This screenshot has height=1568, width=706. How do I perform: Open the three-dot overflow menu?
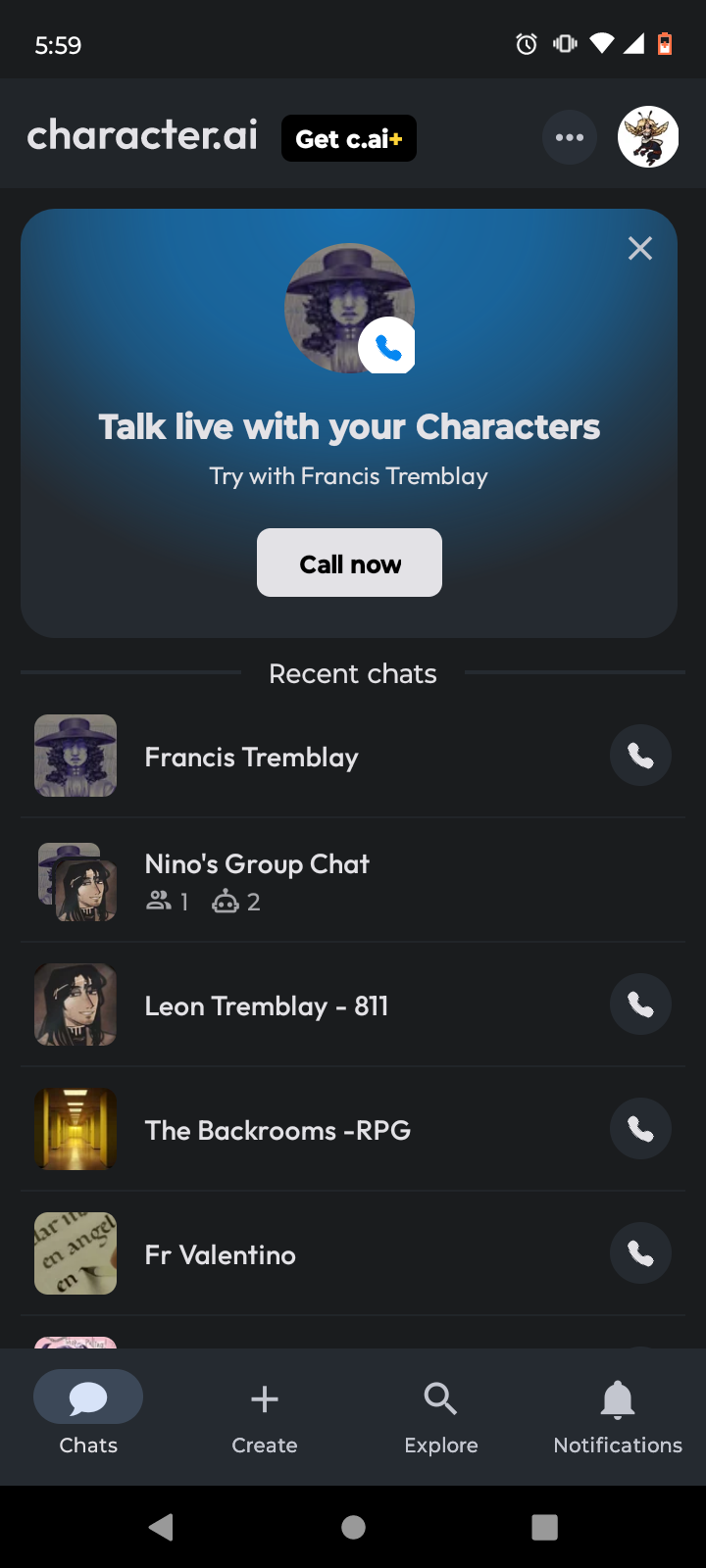569,138
